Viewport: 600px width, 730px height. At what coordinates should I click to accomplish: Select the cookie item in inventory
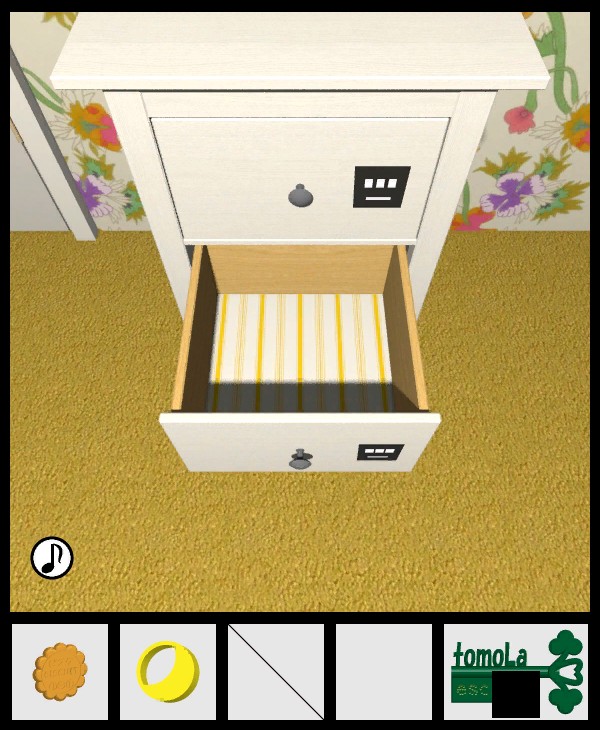pos(60,671)
